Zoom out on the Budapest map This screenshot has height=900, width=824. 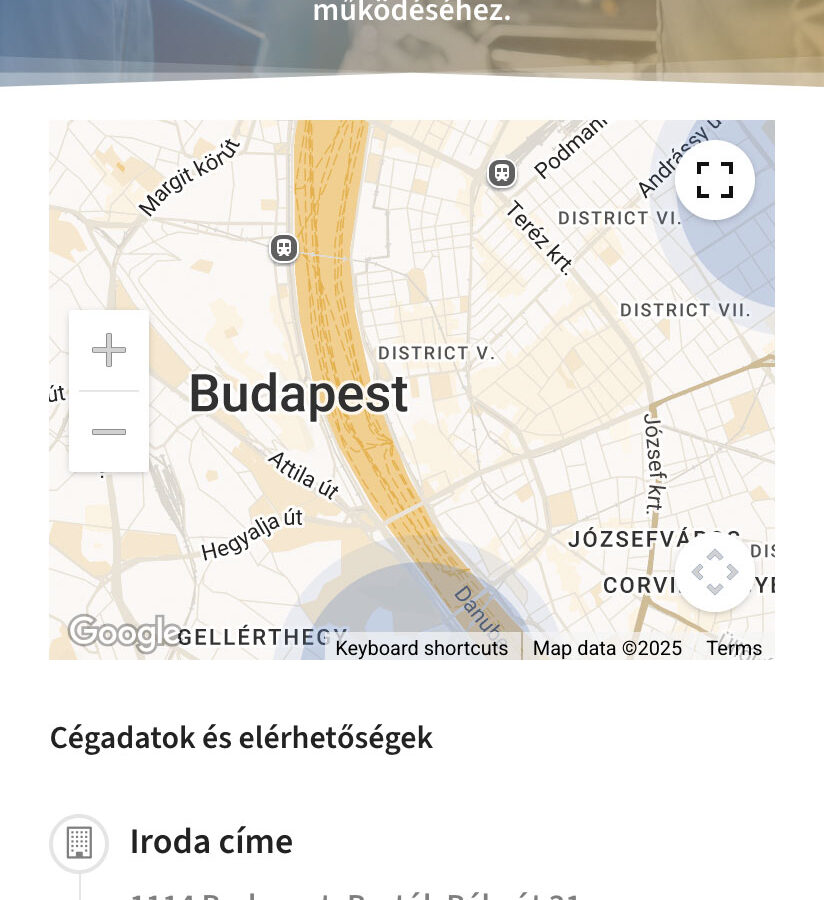pyautogui.click(x=109, y=432)
